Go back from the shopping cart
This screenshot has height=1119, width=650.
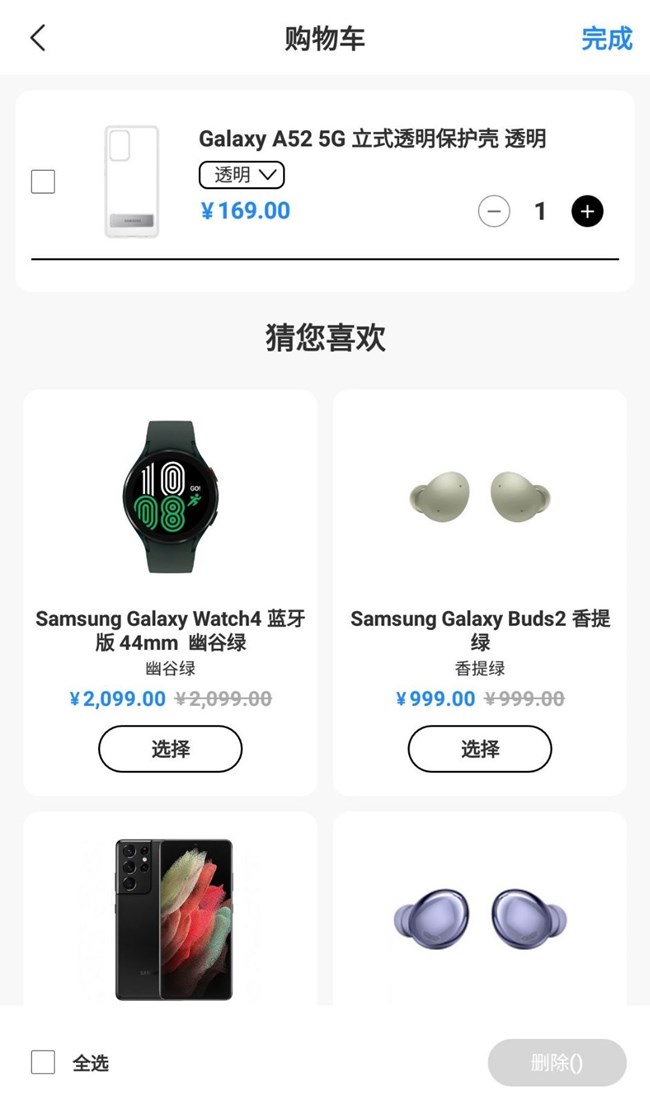tap(38, 39)
